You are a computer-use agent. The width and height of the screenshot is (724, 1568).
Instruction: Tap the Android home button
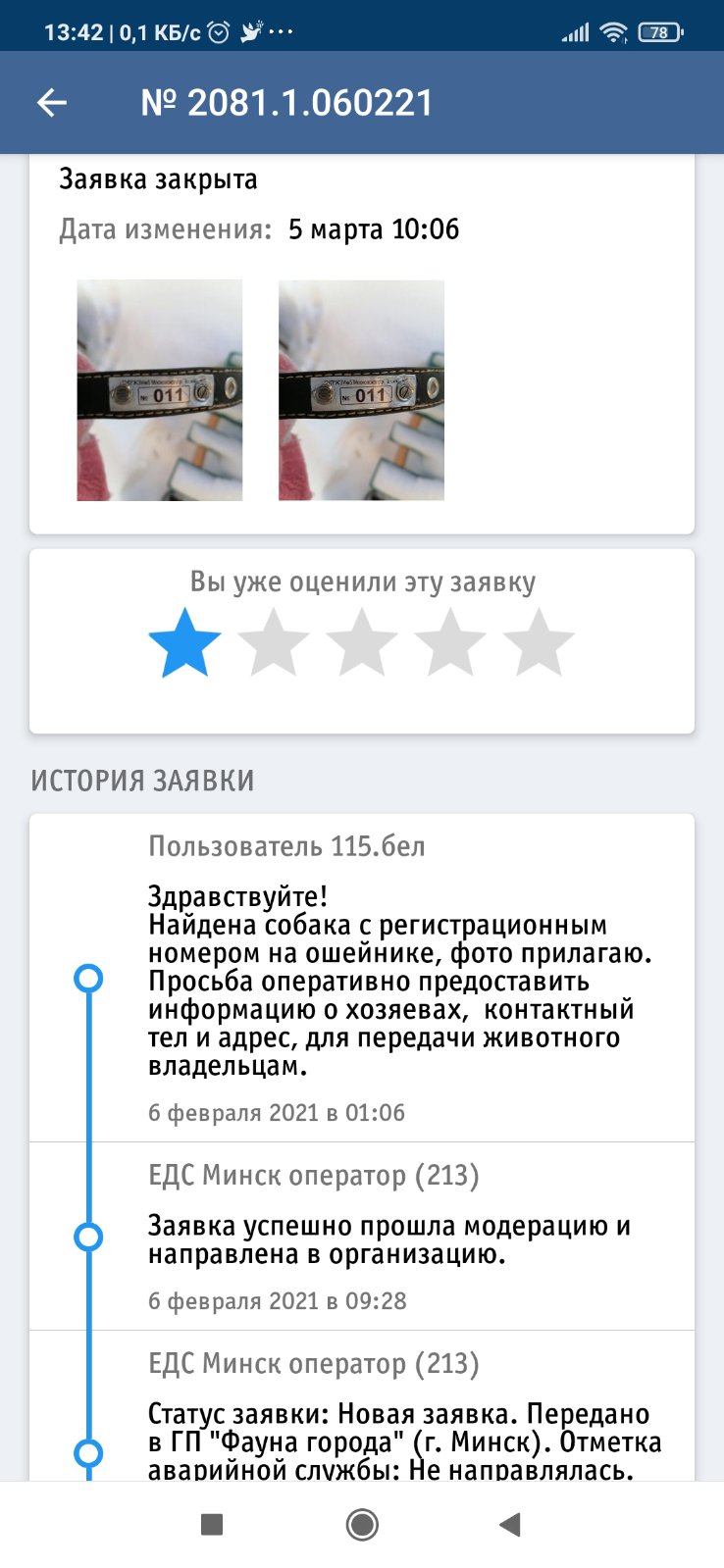pos(362,1524)
